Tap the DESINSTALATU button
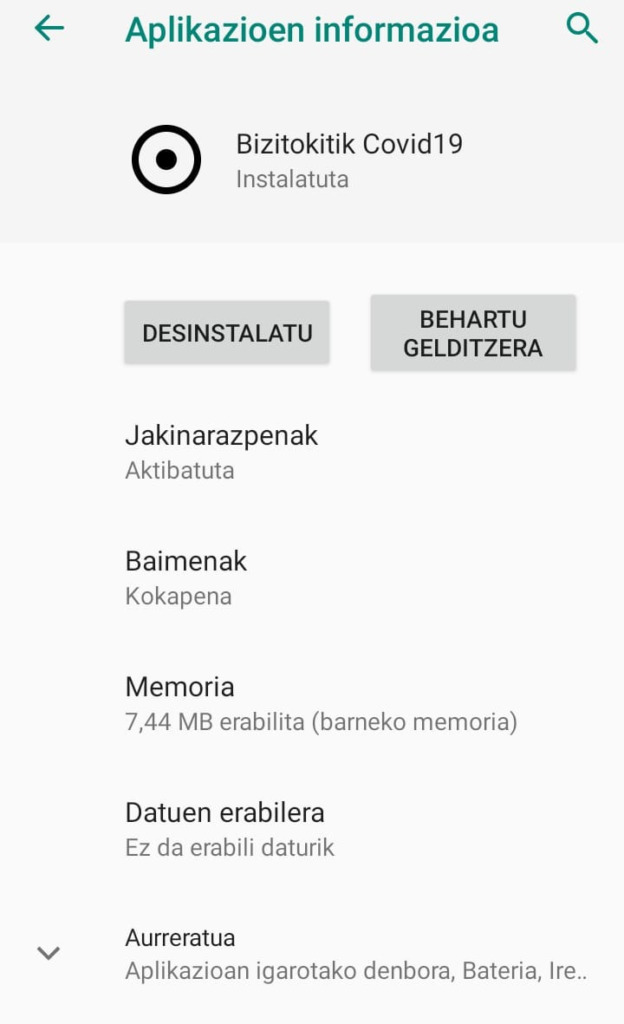The height and width of the screenshot is (1024, 624). pyautogui.click(x=227, y=333)
